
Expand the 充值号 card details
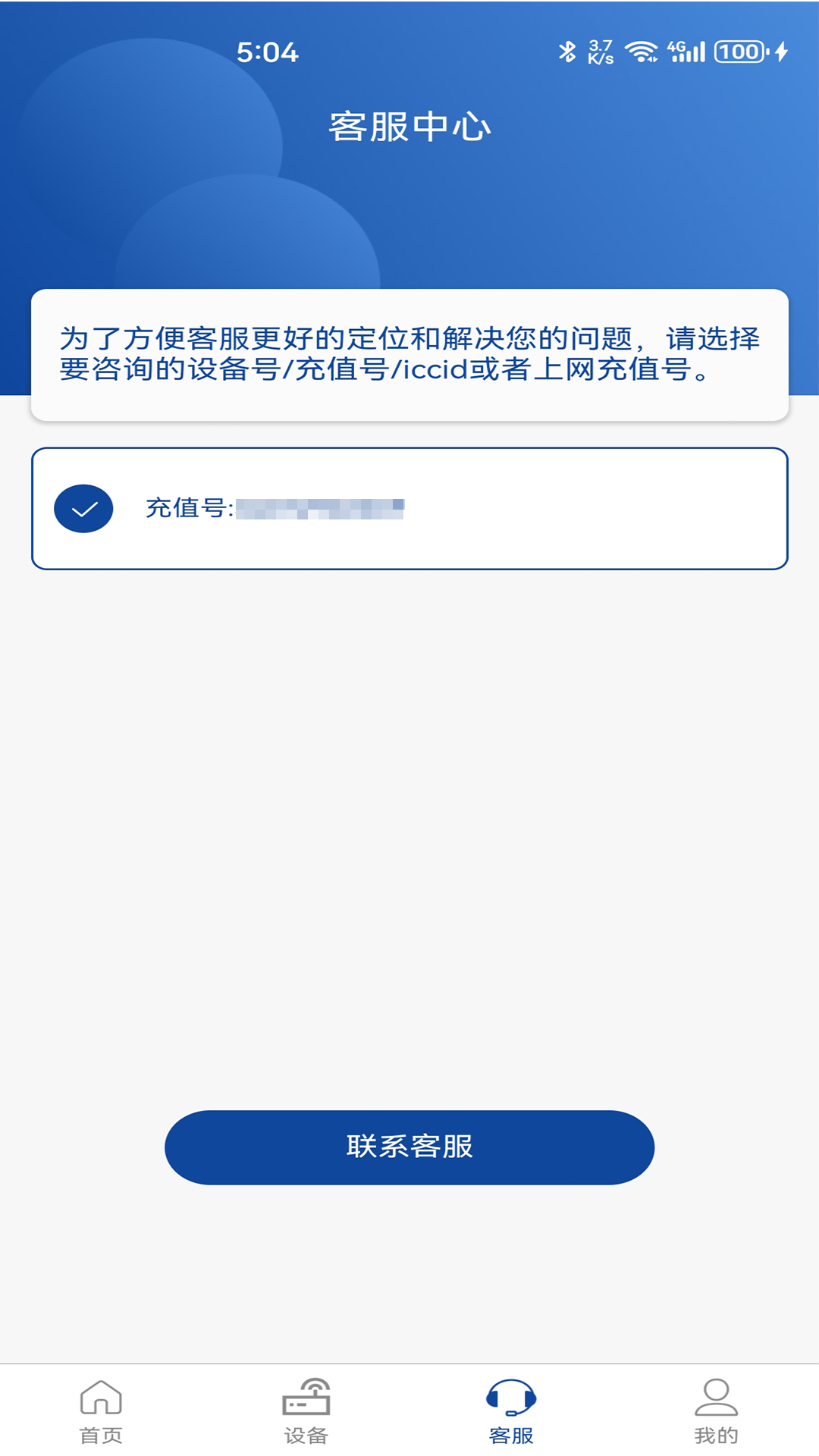click(409, 507)
